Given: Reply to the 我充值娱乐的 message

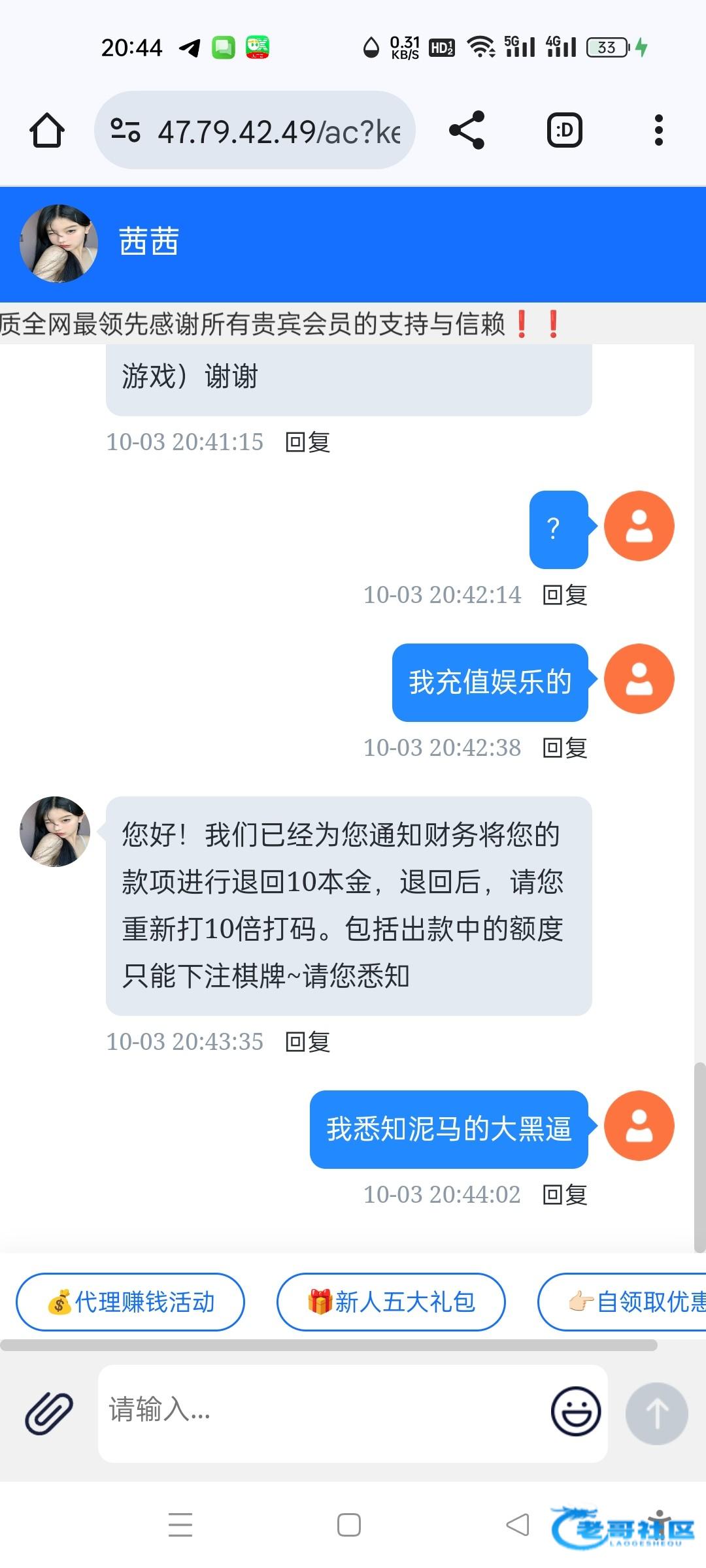Looking at the screenshot, I should pos(565,748).
